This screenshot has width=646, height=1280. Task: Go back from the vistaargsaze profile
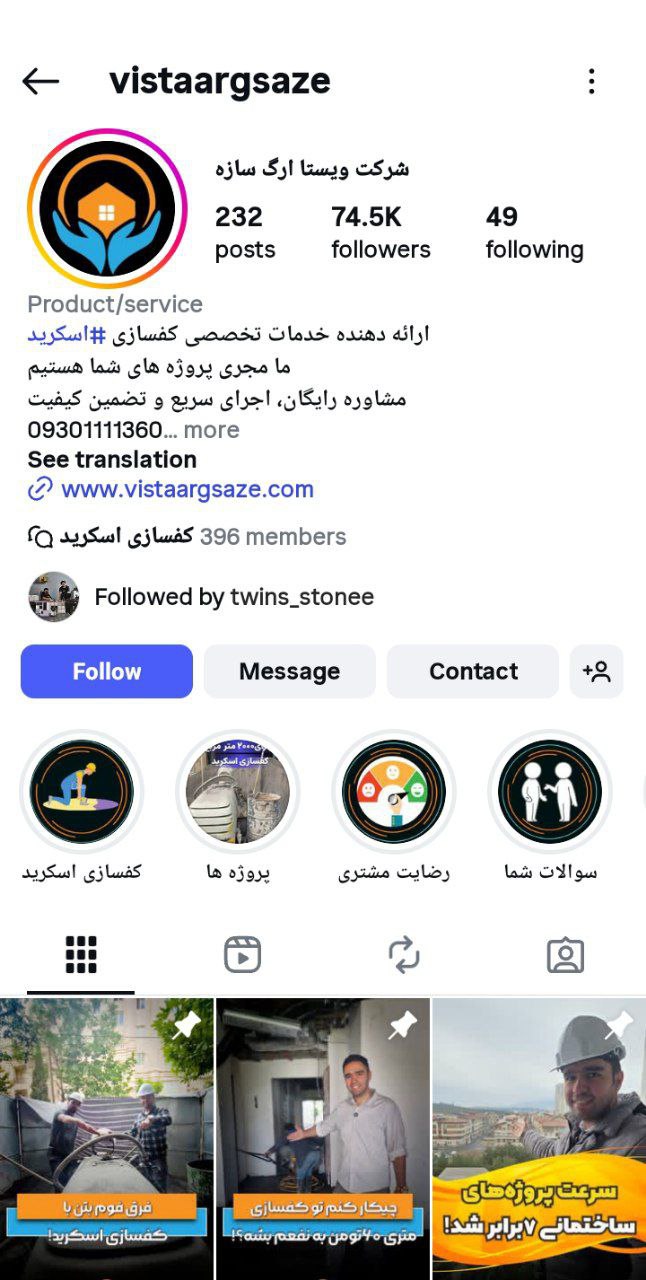tap(41, 81)
